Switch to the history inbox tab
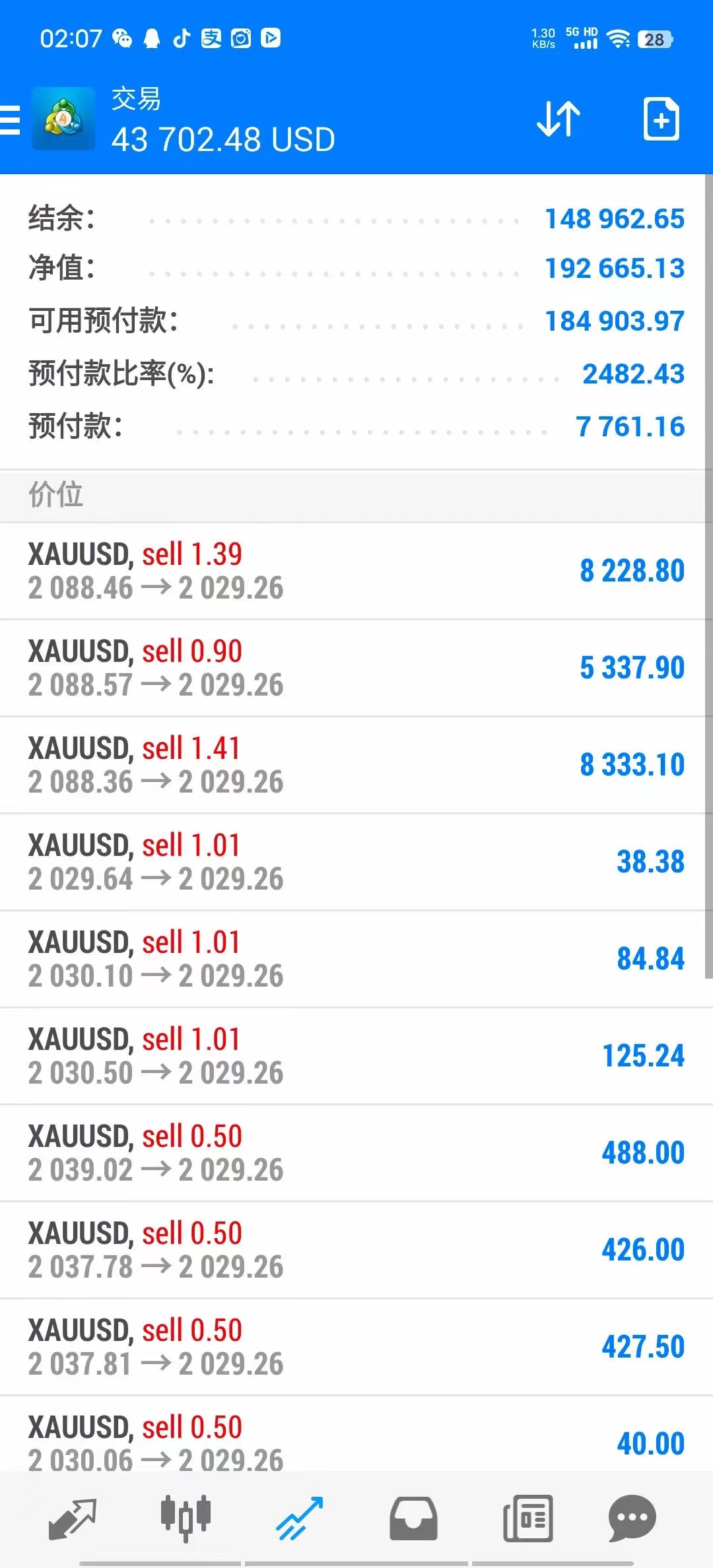 point(413,1519)
